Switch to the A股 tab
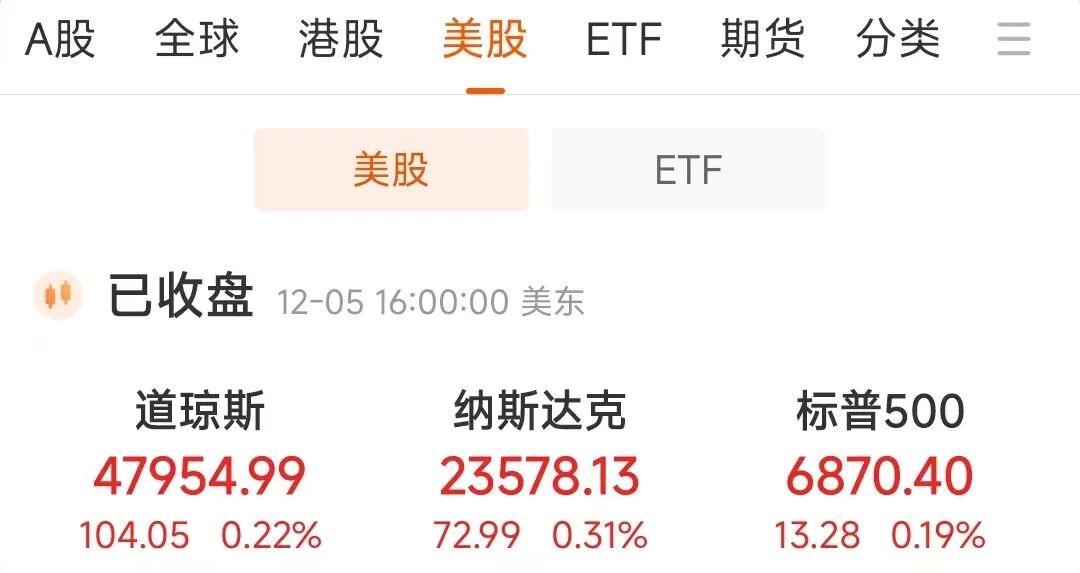The height and width of the screenshot is (573, 1080). pos(60,40)
